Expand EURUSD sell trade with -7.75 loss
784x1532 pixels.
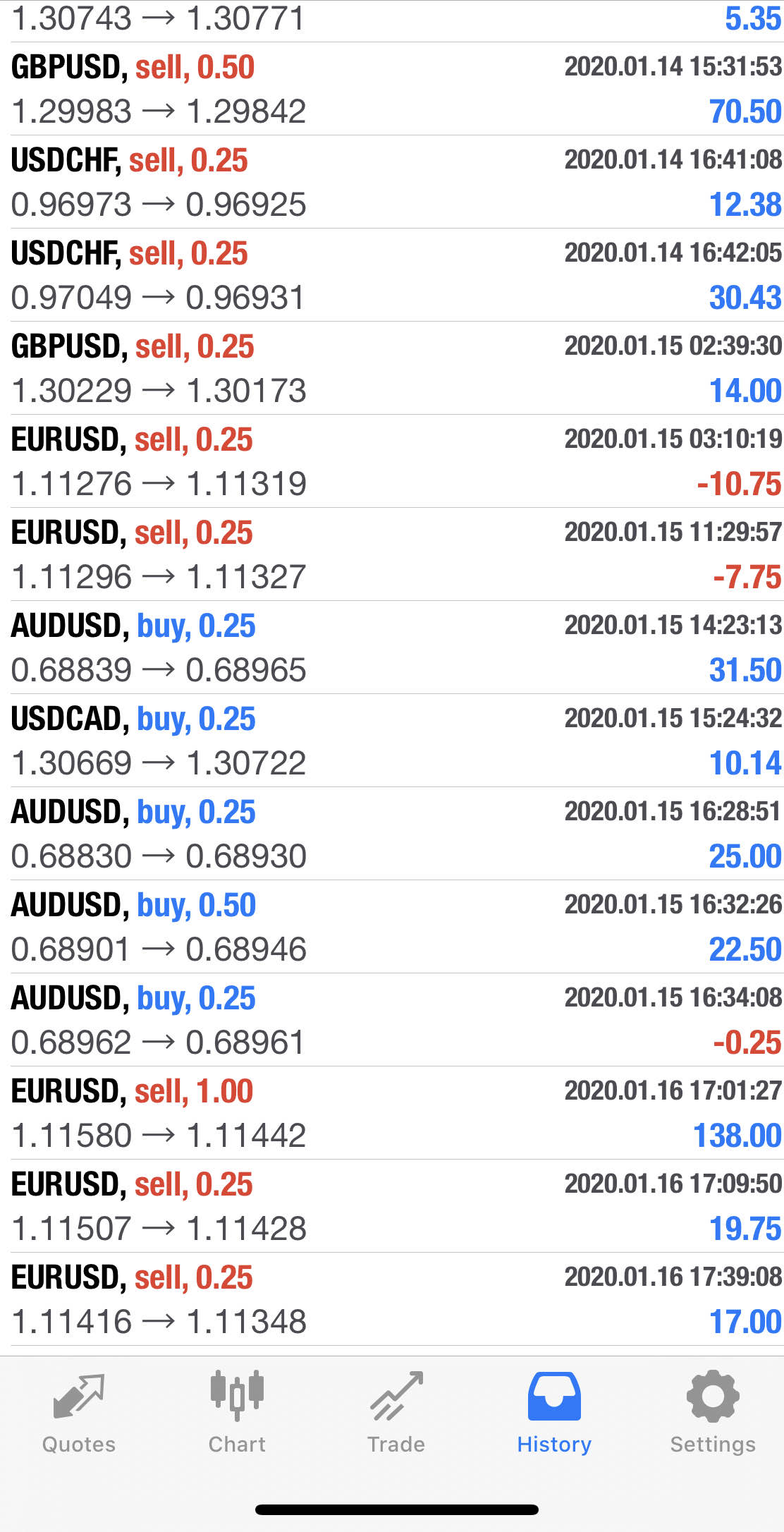pyautogui.click(x=392, y=554)
